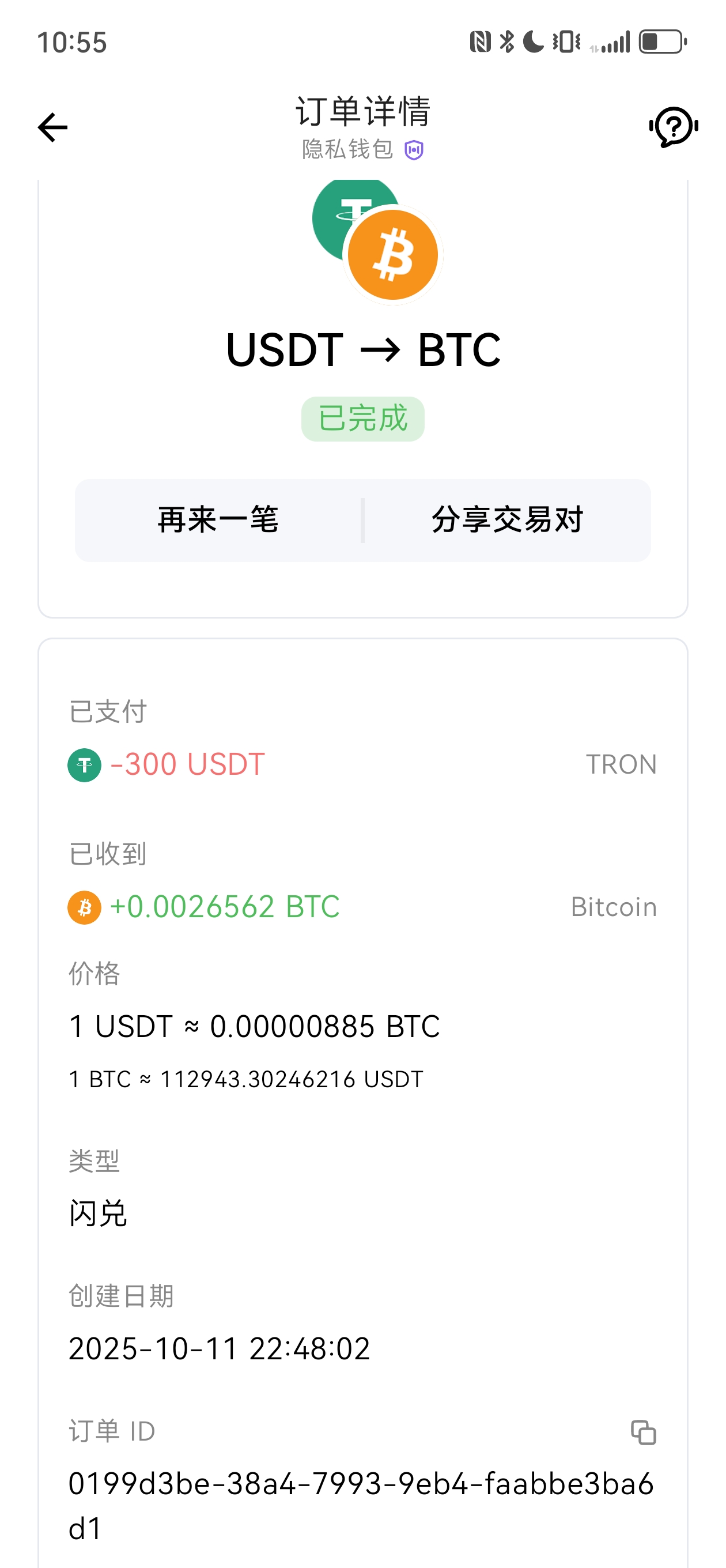The height and width of the screenshot is (1568, 726).
Task: Open the help and support icon
Action: click(x=674, y=127)
